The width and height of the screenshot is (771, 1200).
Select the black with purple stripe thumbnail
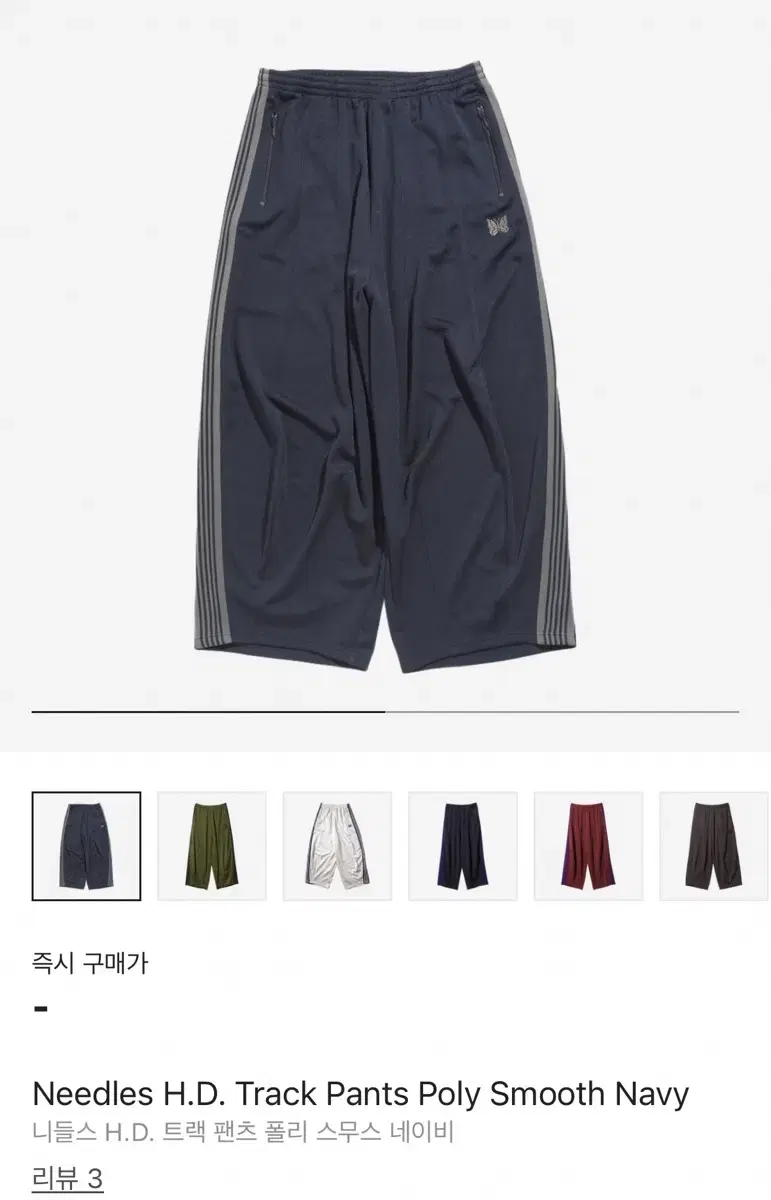(461, 843)
